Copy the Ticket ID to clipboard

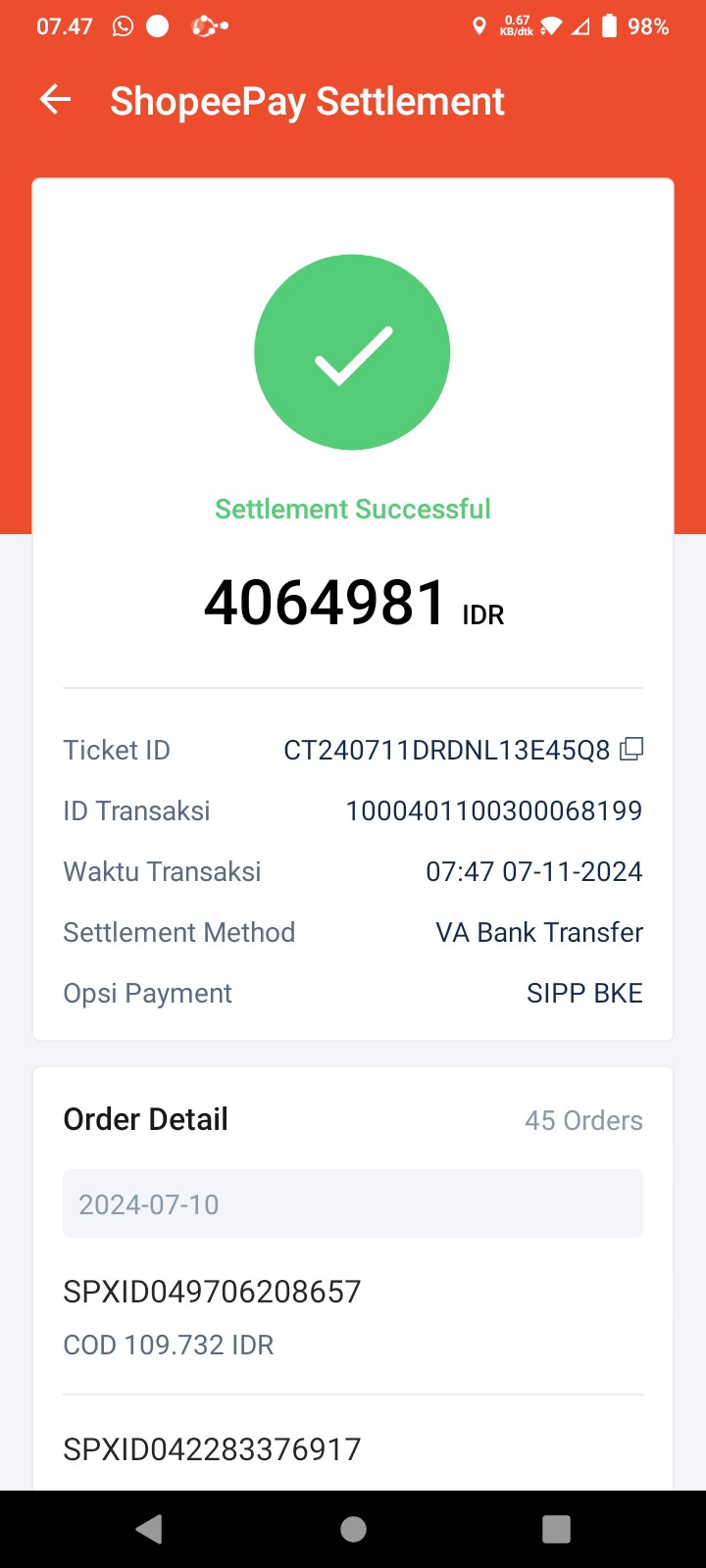coord(632,749)
